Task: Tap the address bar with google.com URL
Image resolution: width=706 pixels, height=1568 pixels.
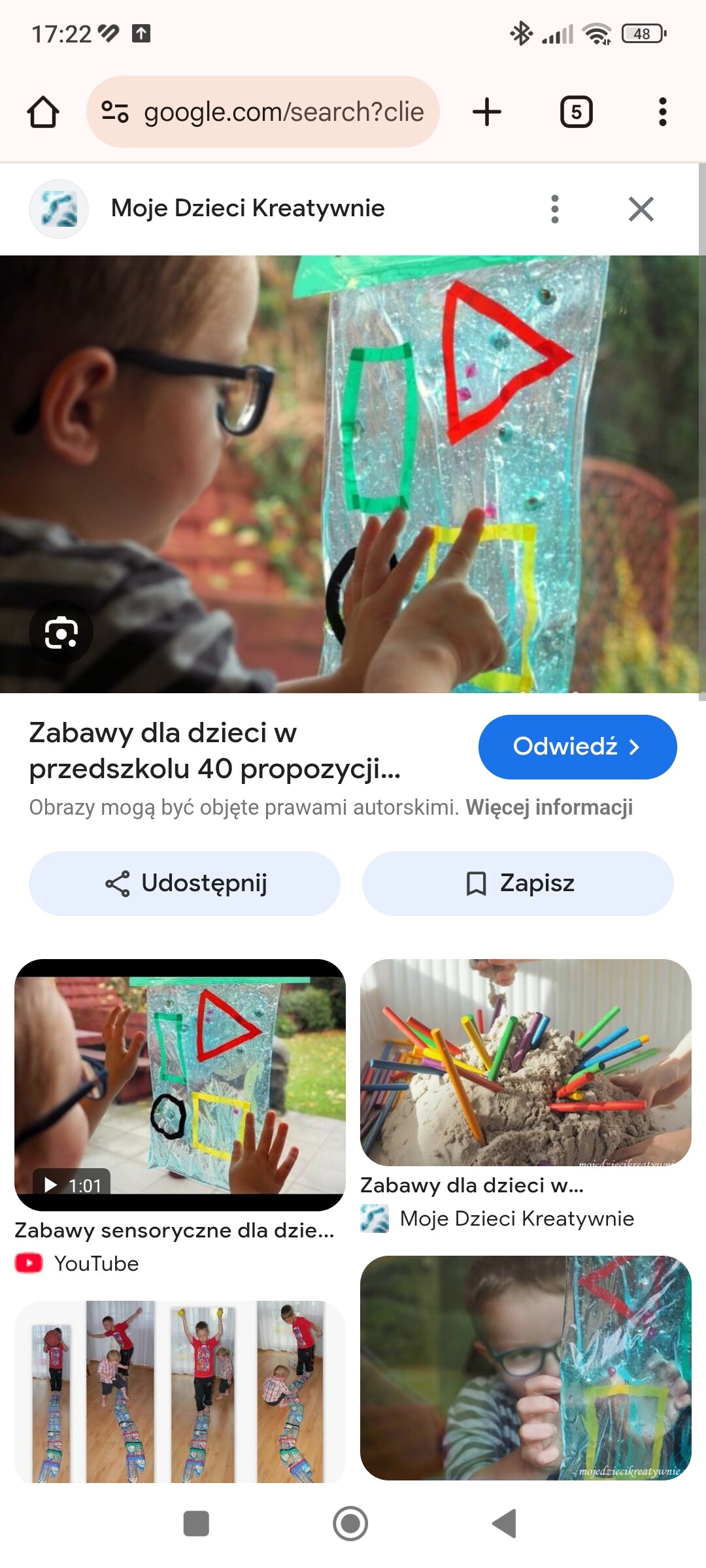Action: [263, 112]
